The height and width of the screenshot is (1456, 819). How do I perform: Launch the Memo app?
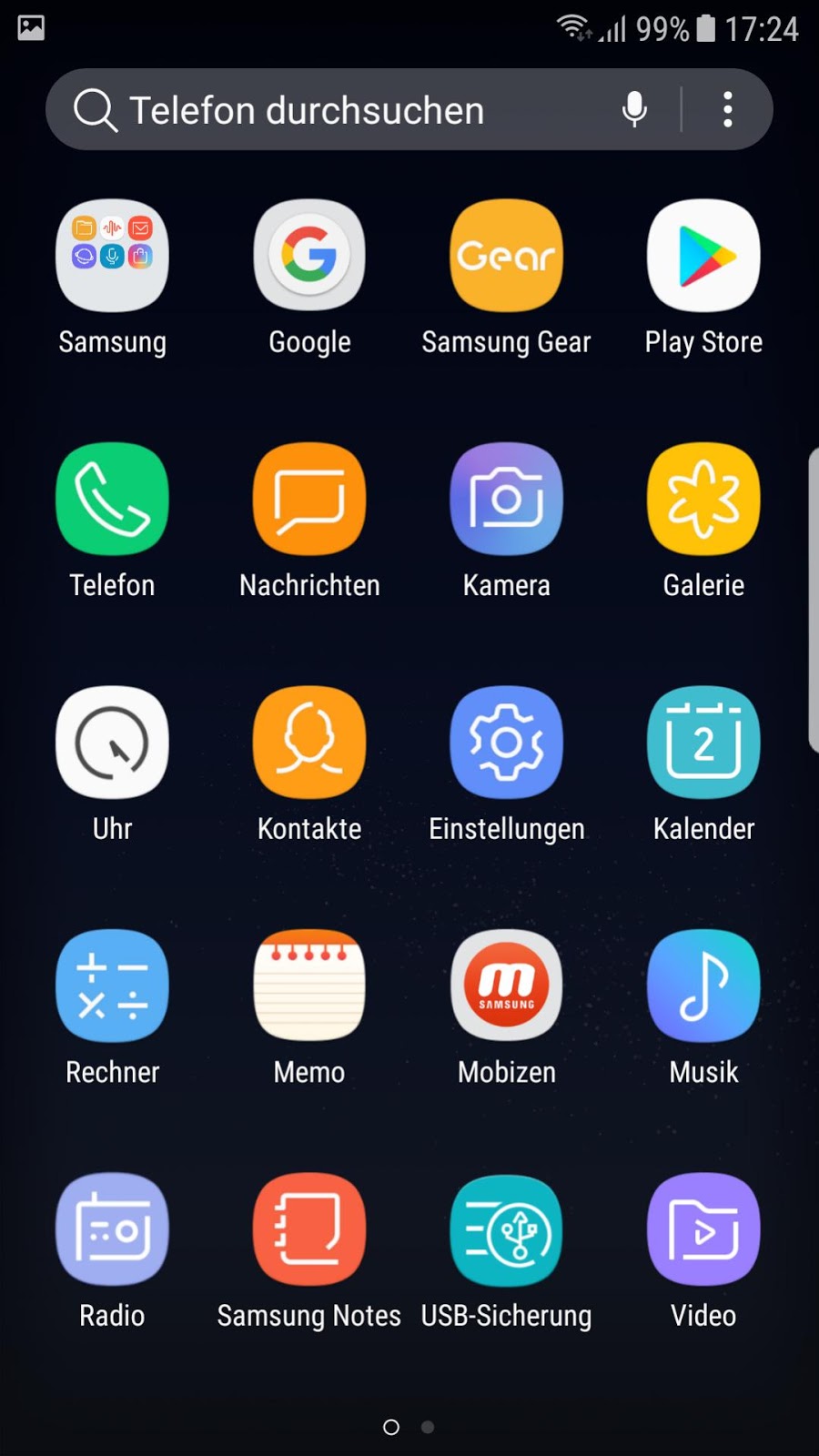[309, 986]
